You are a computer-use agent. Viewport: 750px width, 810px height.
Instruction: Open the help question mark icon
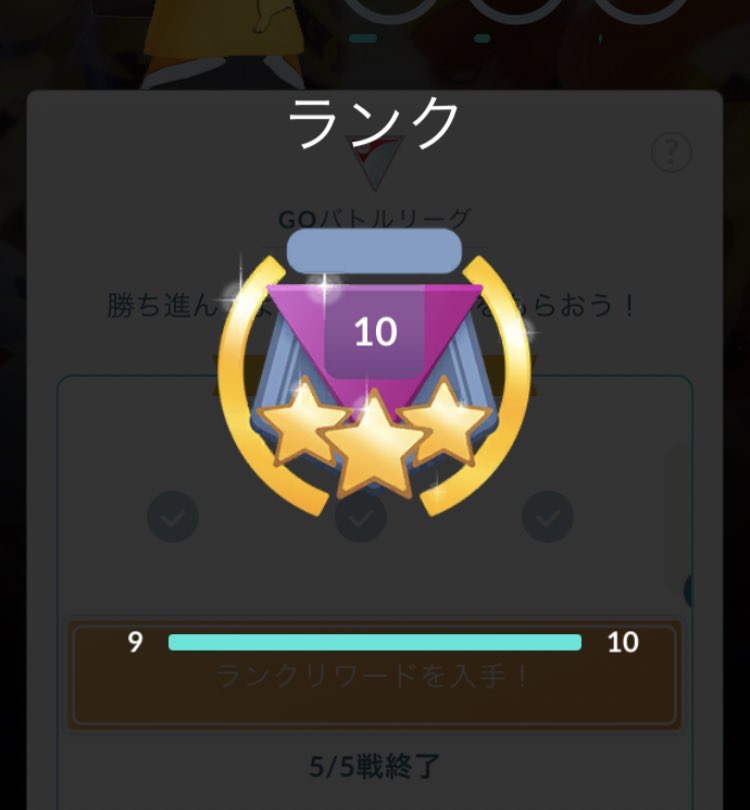671,153
